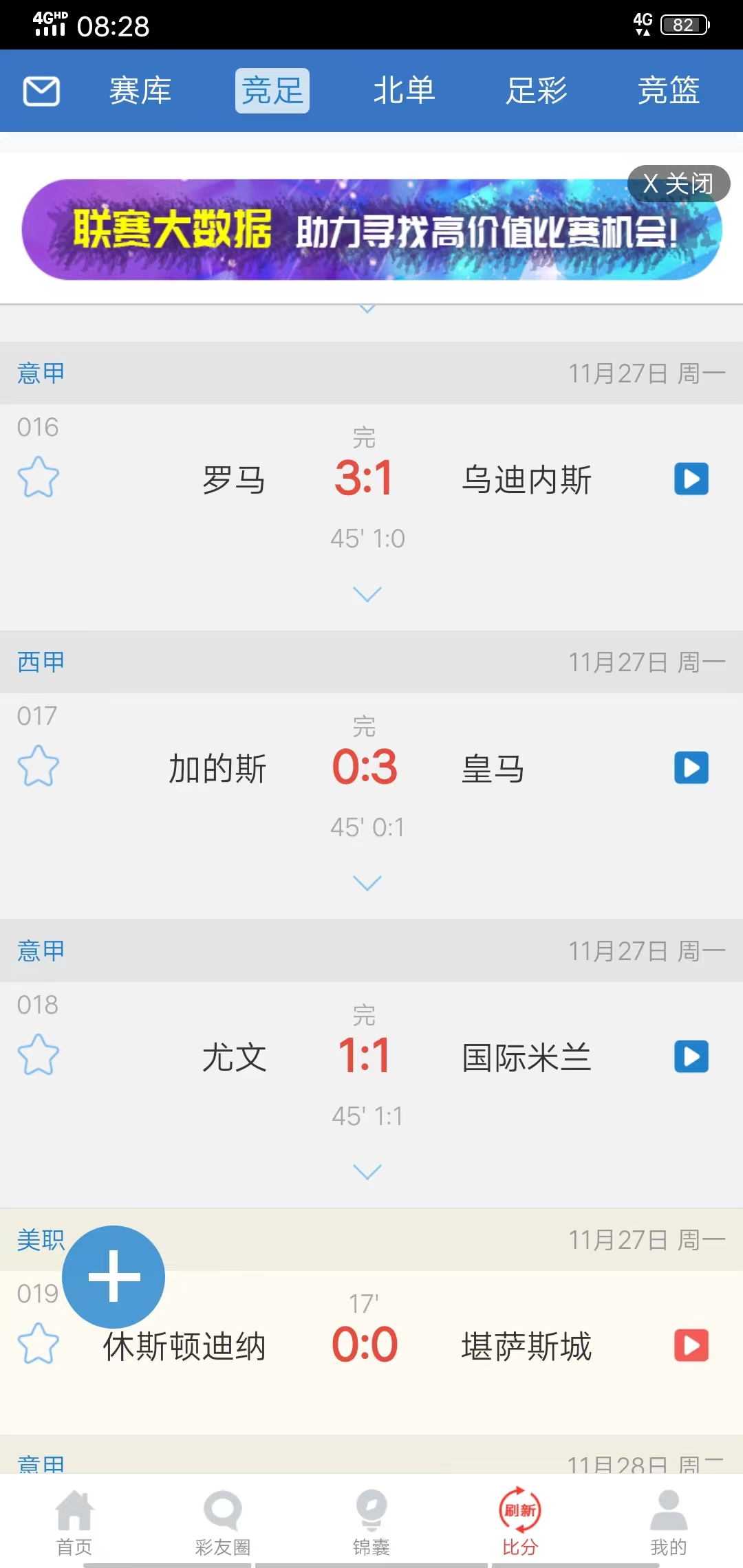Close the 联赛大数据 banner ad

tap(678, 184)
